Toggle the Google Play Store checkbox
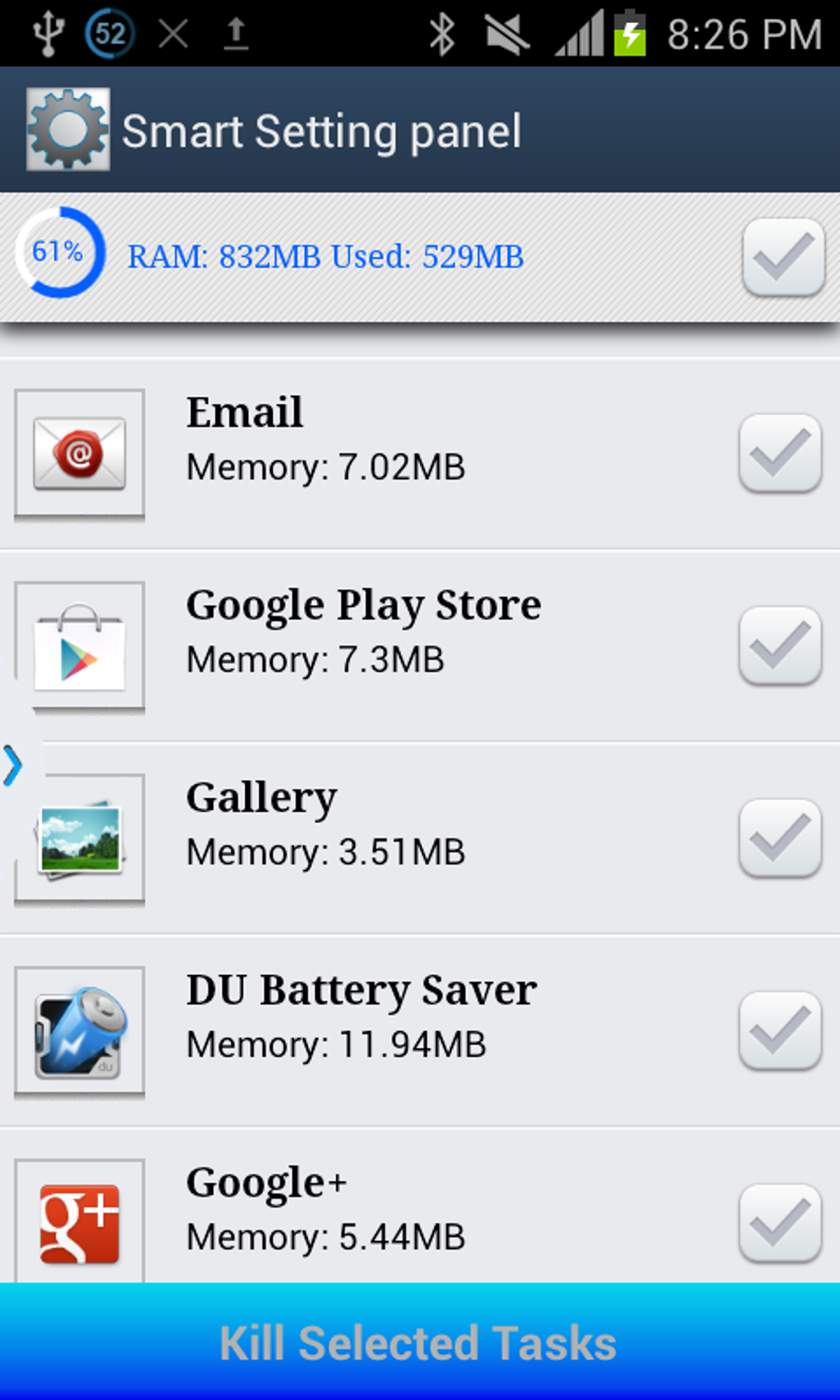The image size is (840, 1400). [x=780, y=646]
